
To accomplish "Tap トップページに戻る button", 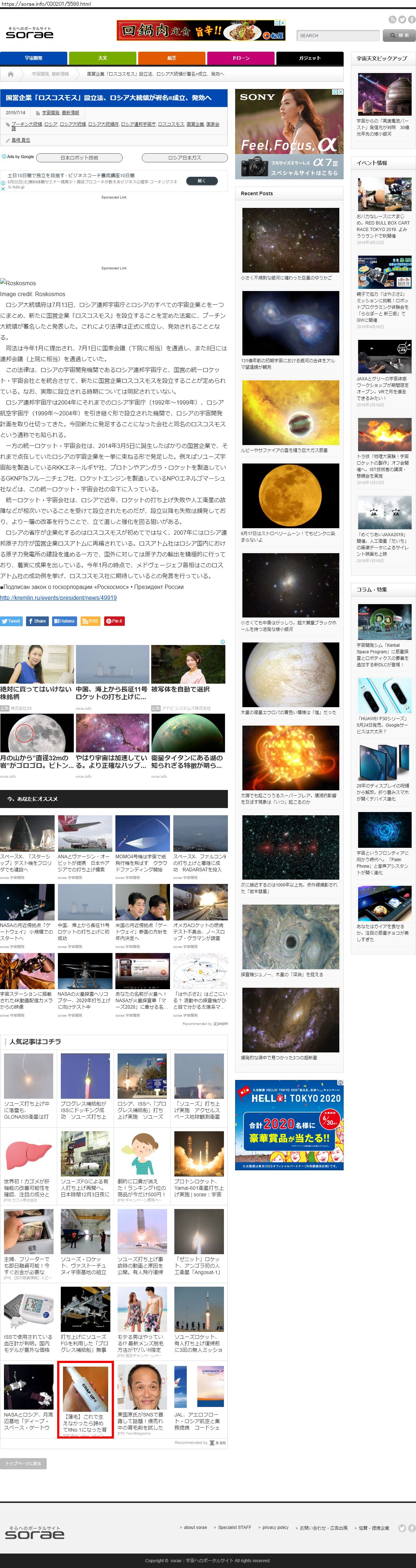I will coord(23,1463).
